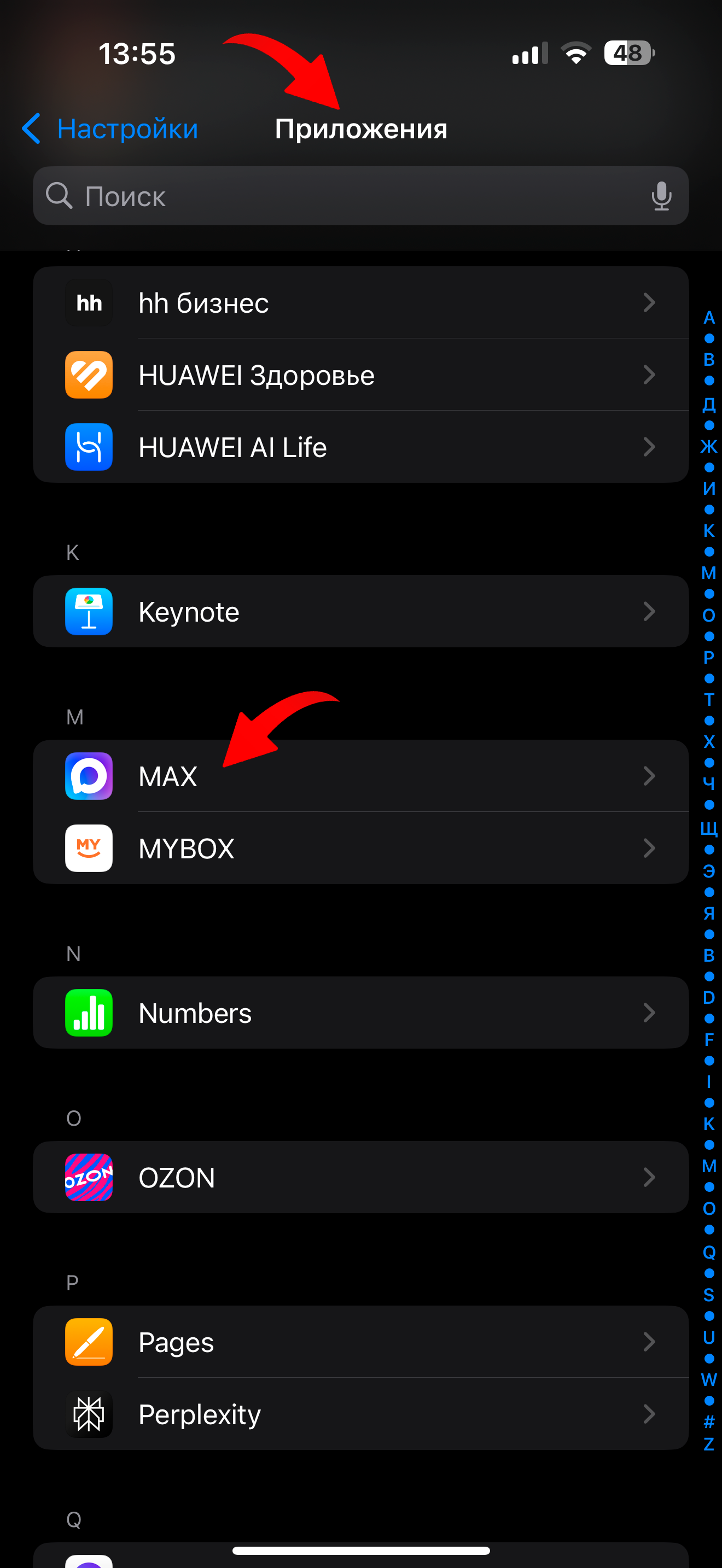The width and height of the screenshot is (722, 1568).
Task: Start voice dictation in search
Action: (x=661, y=197)
